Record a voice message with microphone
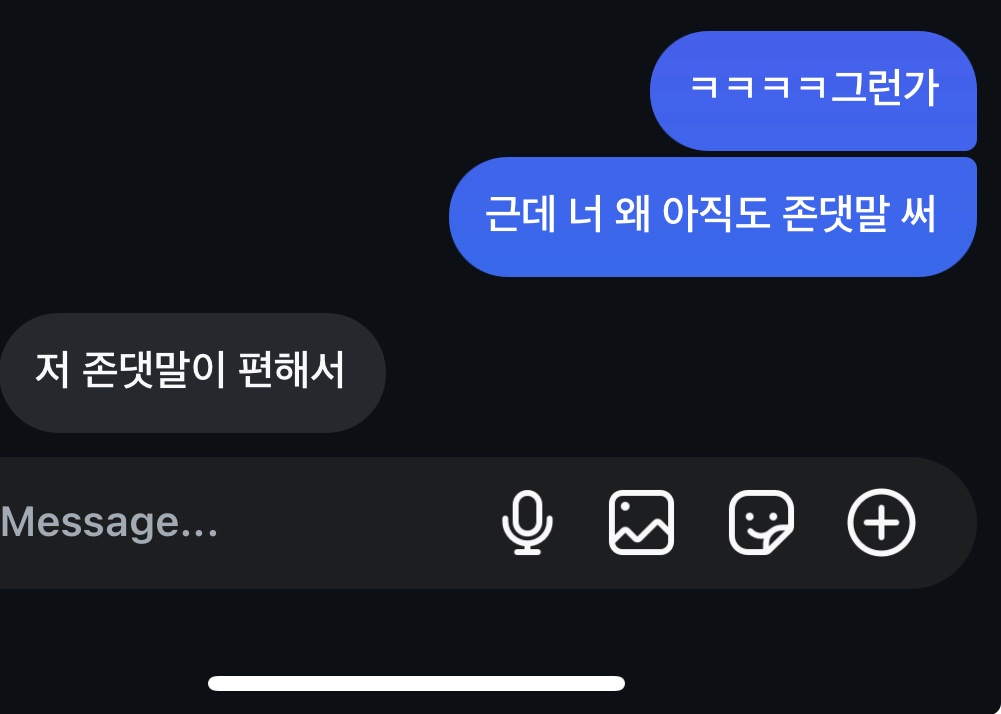The height and width of the screenshot is (714, 1001). click(x=526, y=522)
